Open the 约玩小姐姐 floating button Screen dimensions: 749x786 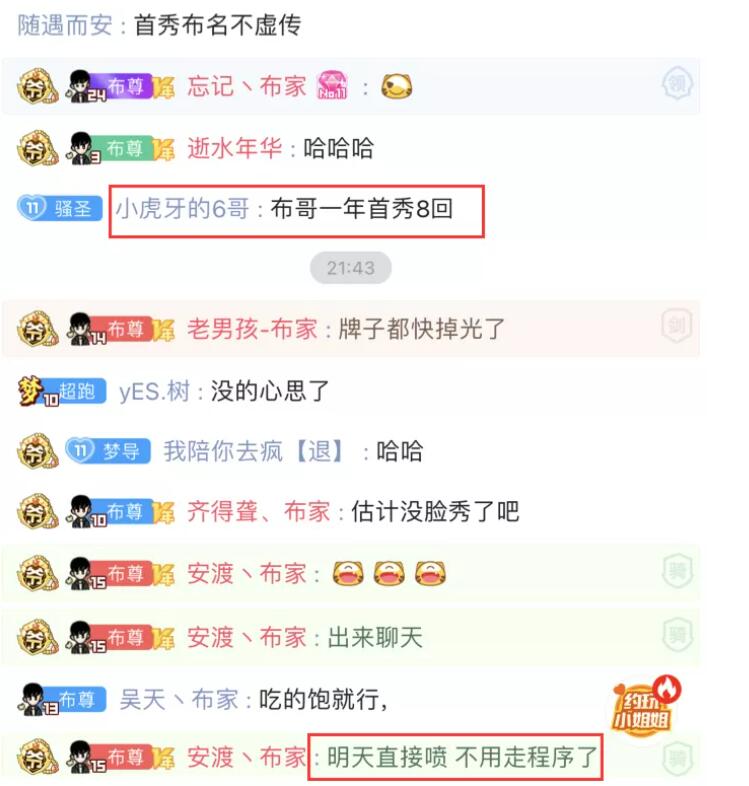[642, 704]
